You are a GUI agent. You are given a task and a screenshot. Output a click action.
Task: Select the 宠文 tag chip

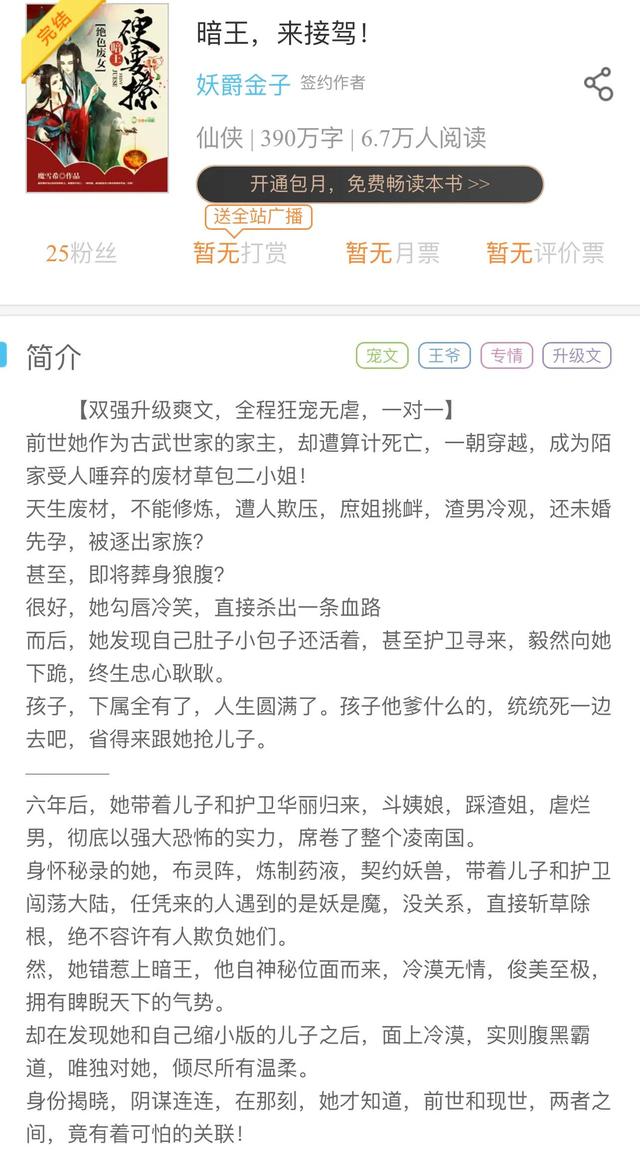382,356
